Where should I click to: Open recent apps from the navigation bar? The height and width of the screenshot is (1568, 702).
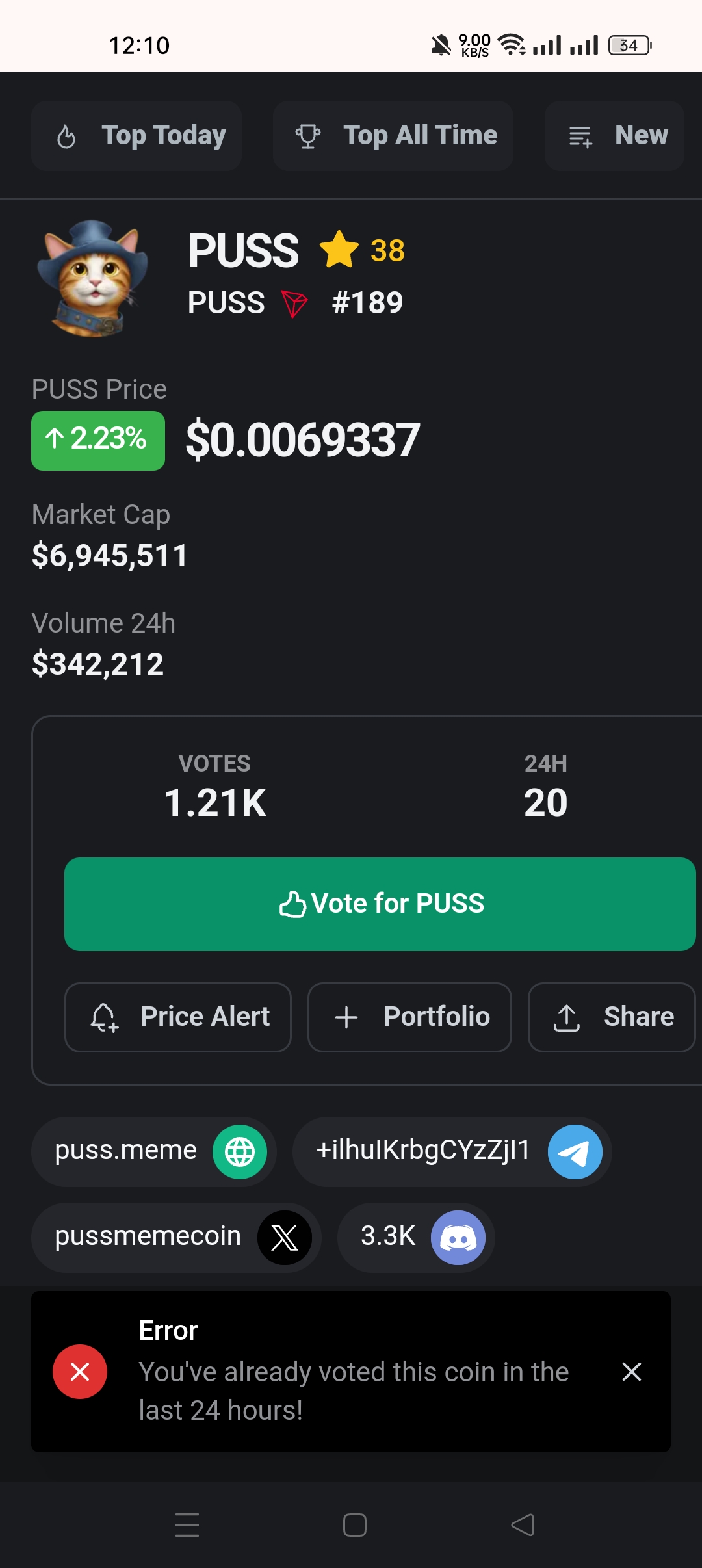click(x=187, y=1524)
